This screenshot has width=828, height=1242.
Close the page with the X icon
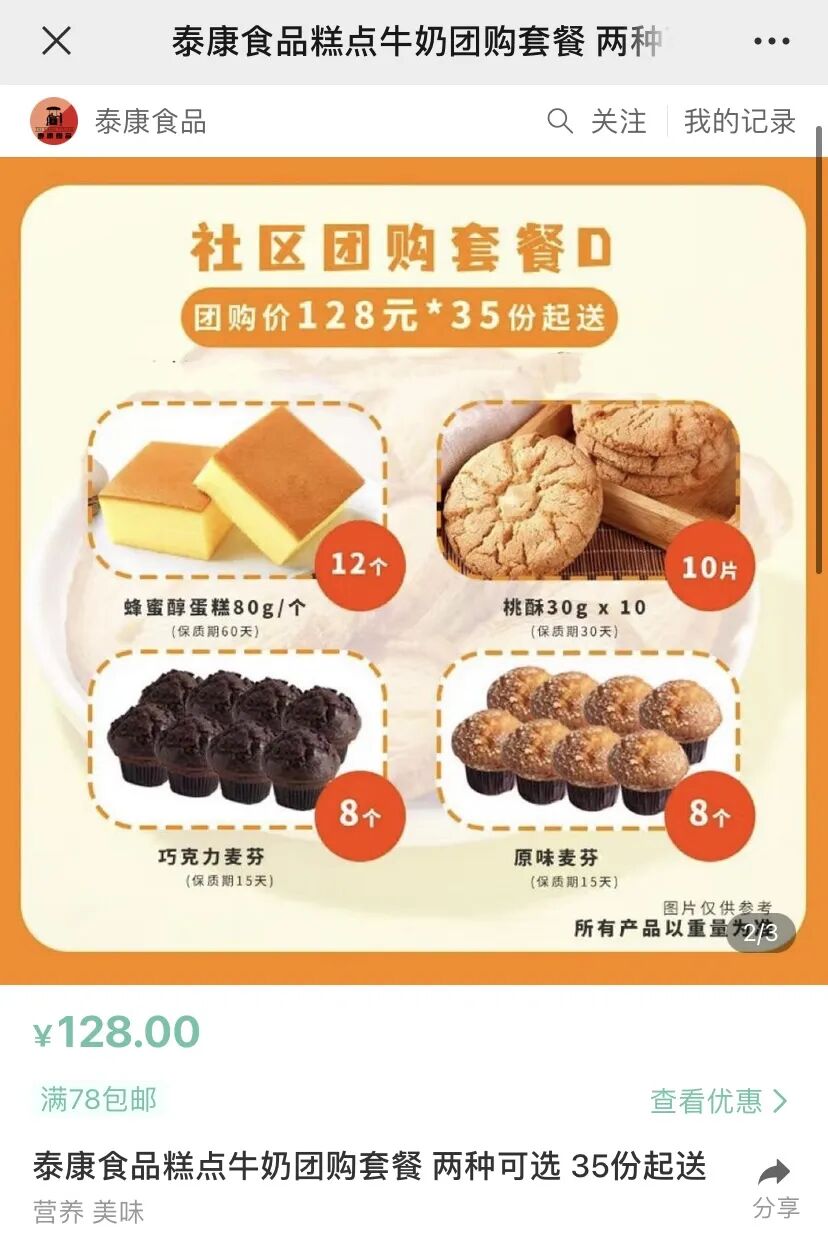coord(56,42)
